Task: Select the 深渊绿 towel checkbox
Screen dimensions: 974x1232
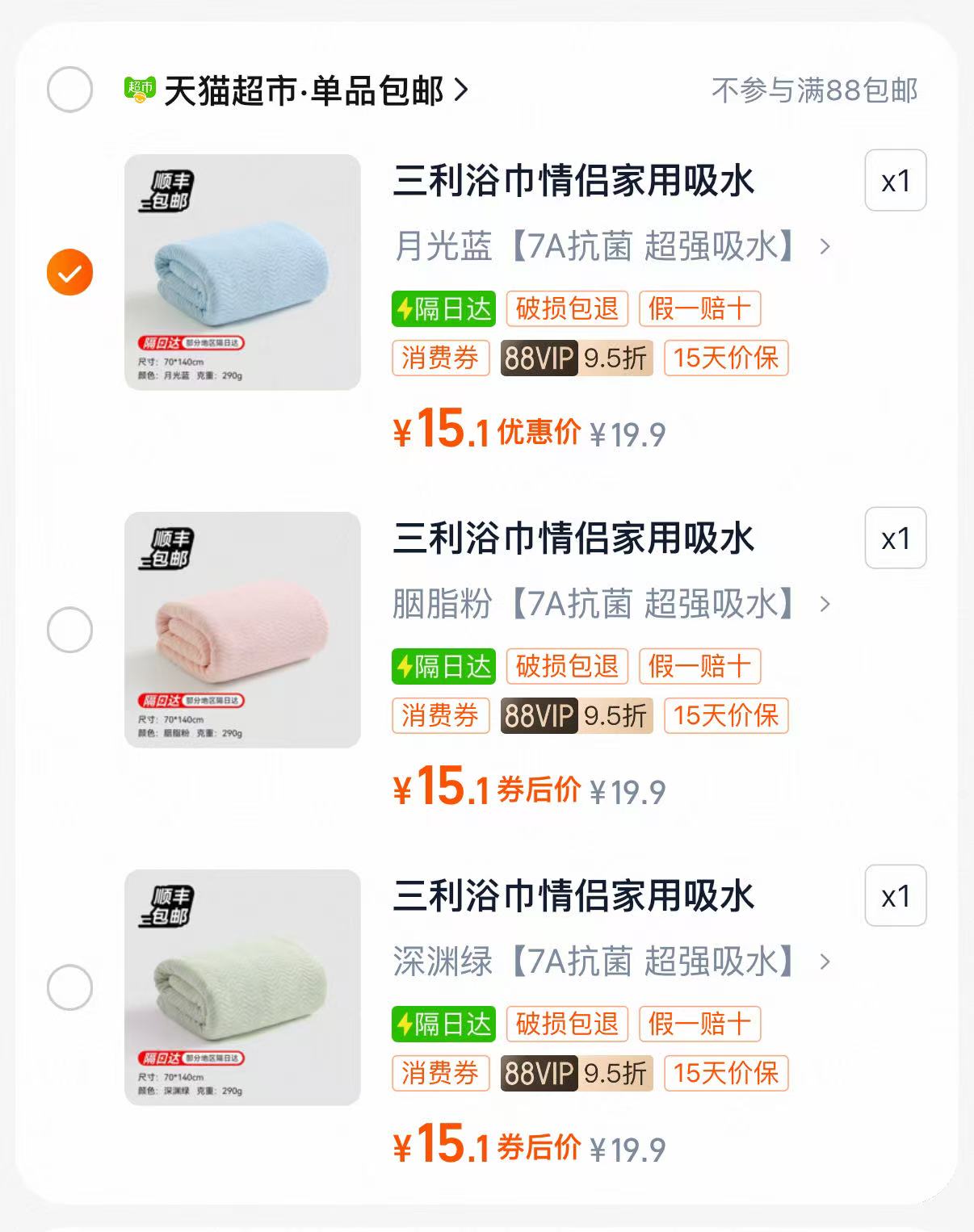Action: point(69,986)
